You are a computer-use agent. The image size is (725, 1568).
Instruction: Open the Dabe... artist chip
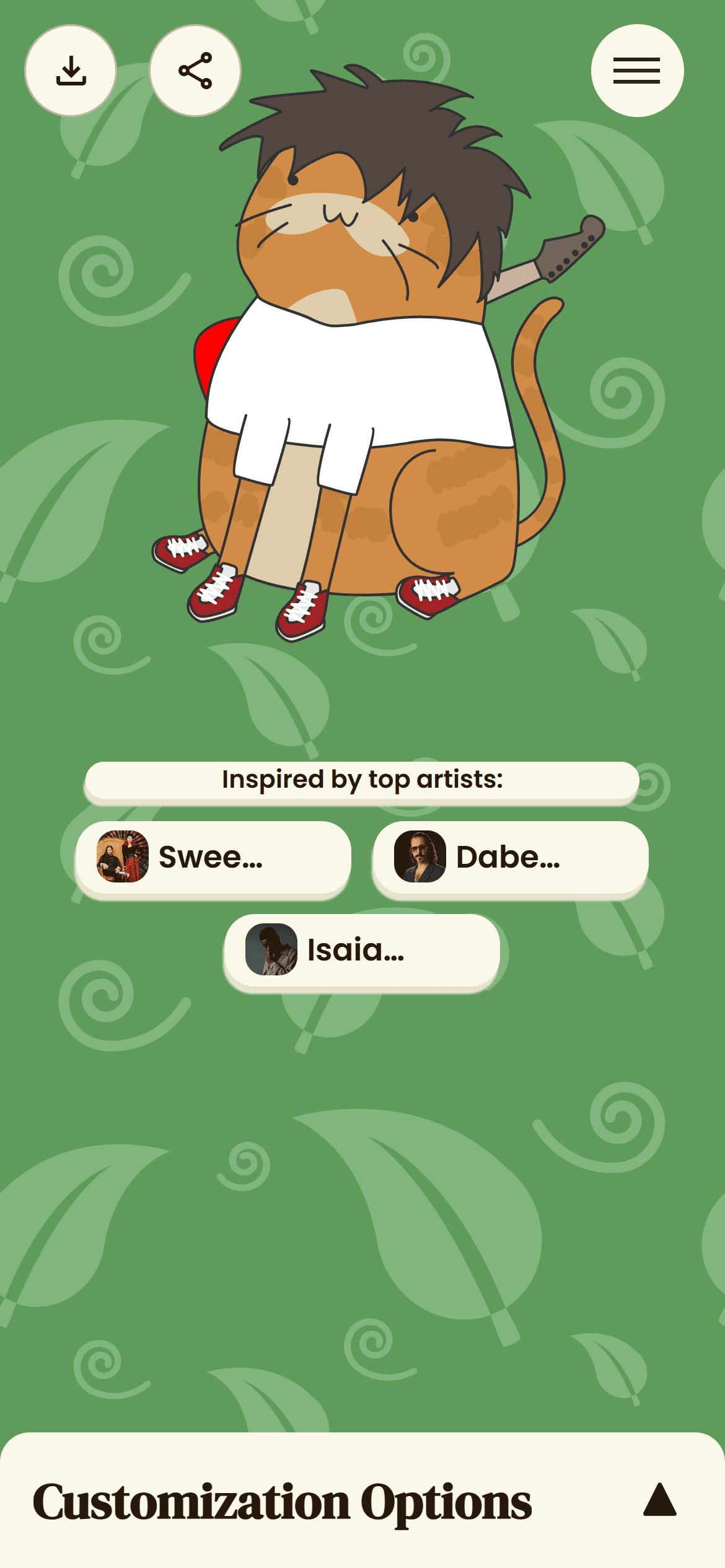pyautogui.click(x=510, y=858)
